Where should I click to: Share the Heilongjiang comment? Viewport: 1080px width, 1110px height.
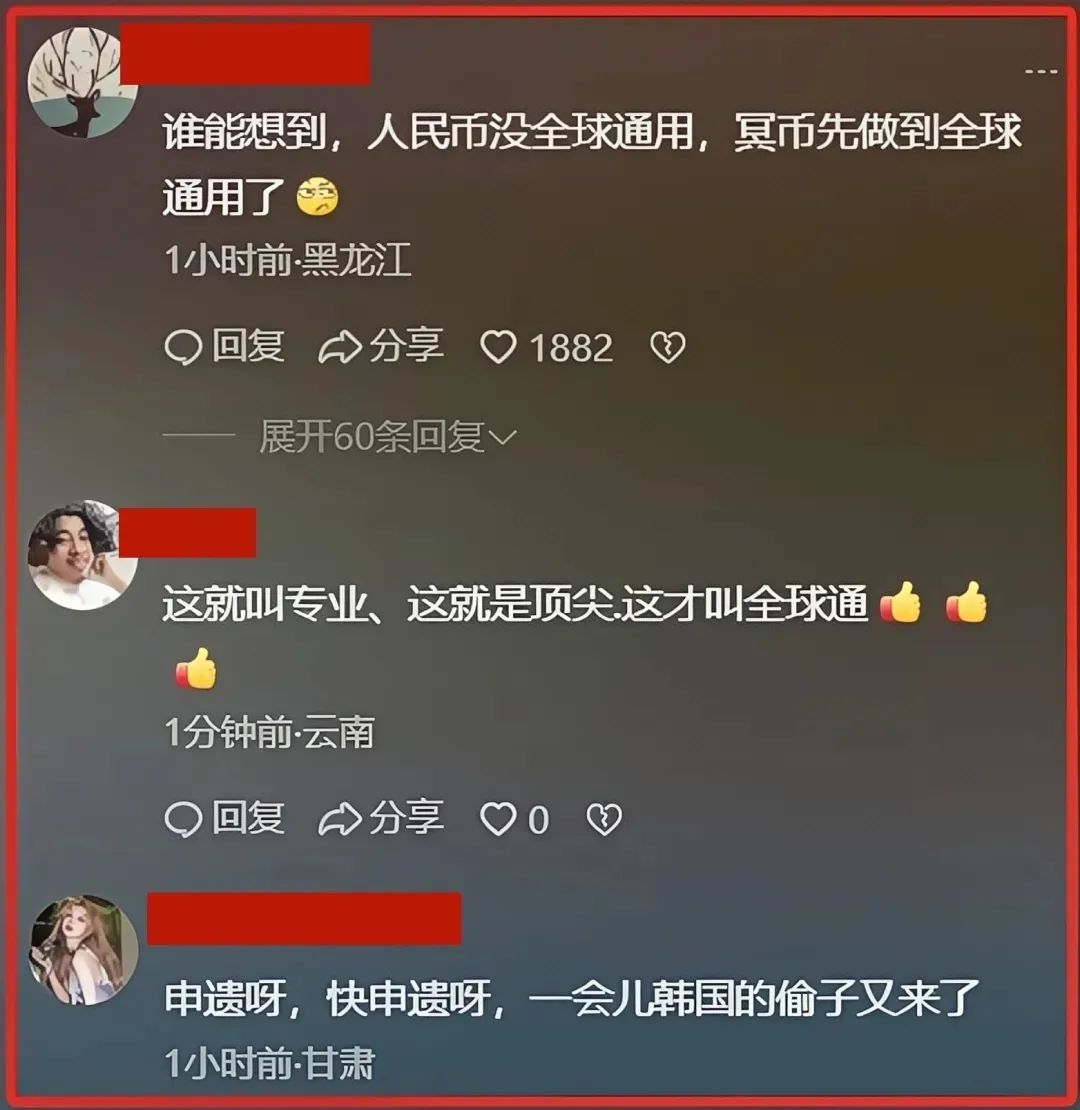380,347
